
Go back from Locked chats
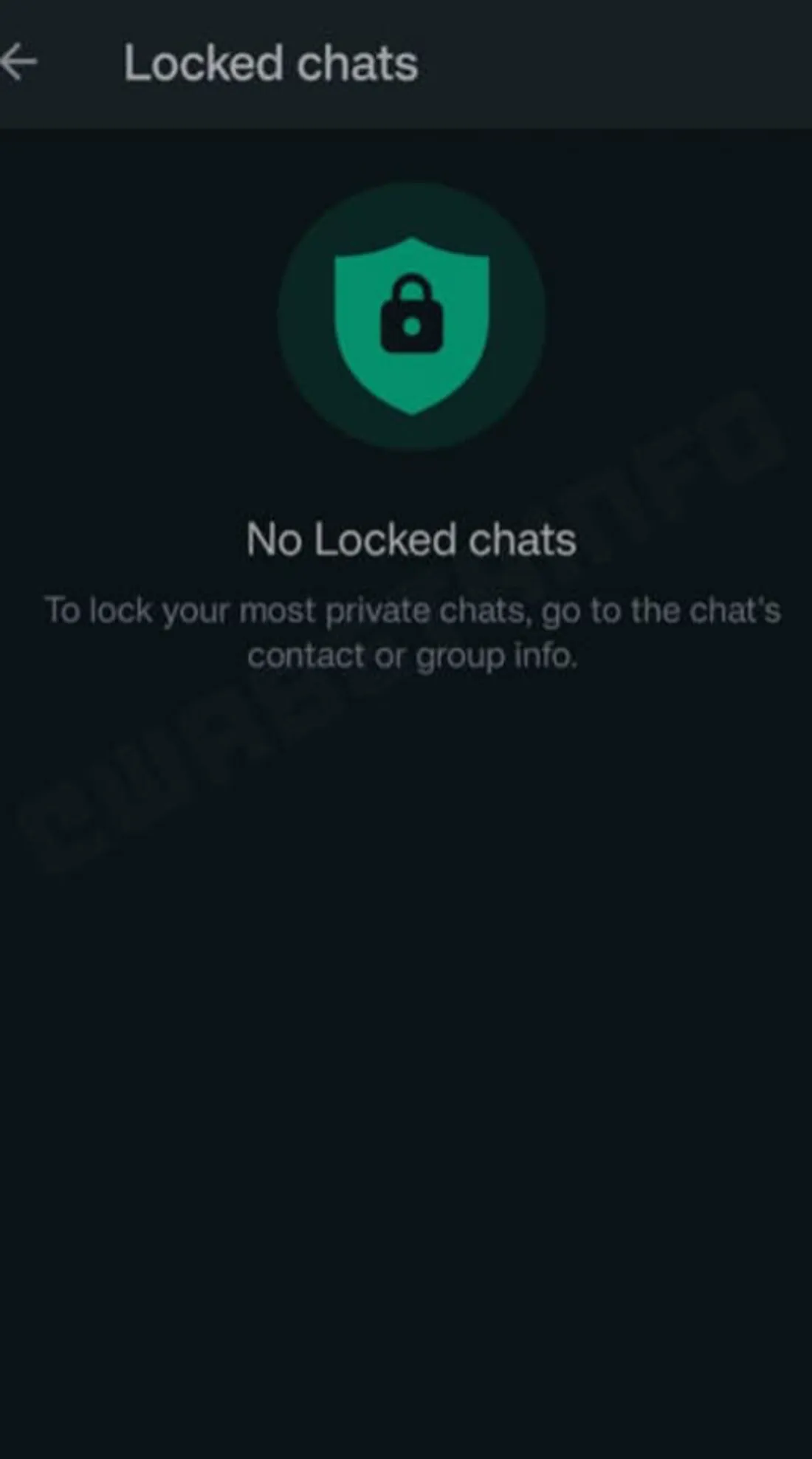tap(18, 62)
